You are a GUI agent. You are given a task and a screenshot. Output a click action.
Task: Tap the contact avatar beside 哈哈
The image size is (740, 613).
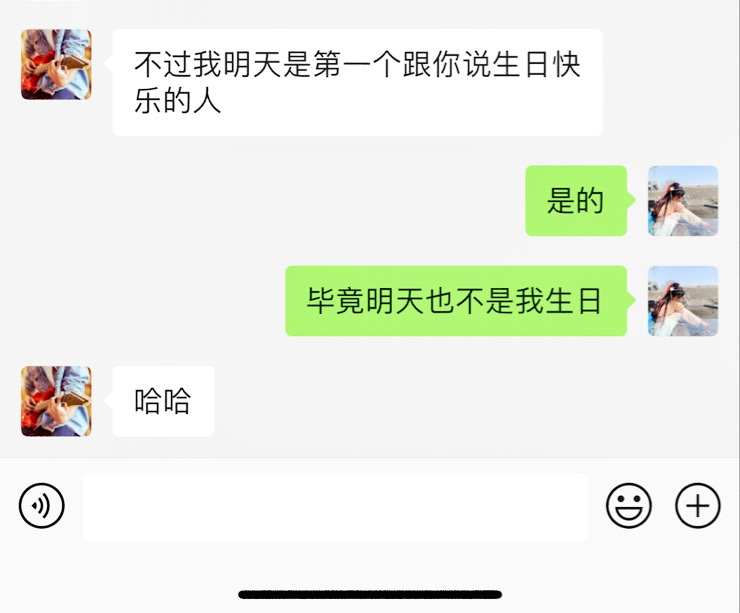[56, 401]
